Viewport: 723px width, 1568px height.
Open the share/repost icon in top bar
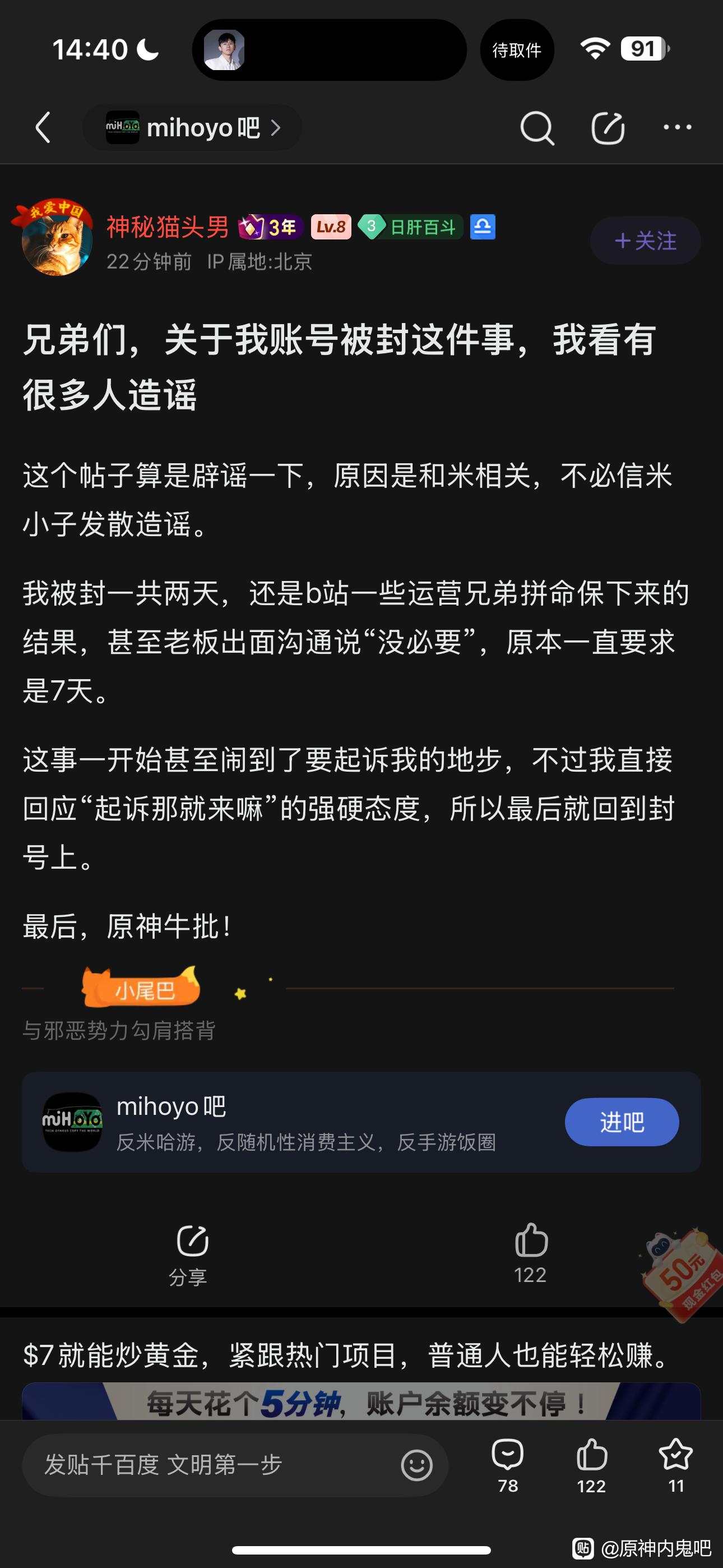tap(608, 127)
